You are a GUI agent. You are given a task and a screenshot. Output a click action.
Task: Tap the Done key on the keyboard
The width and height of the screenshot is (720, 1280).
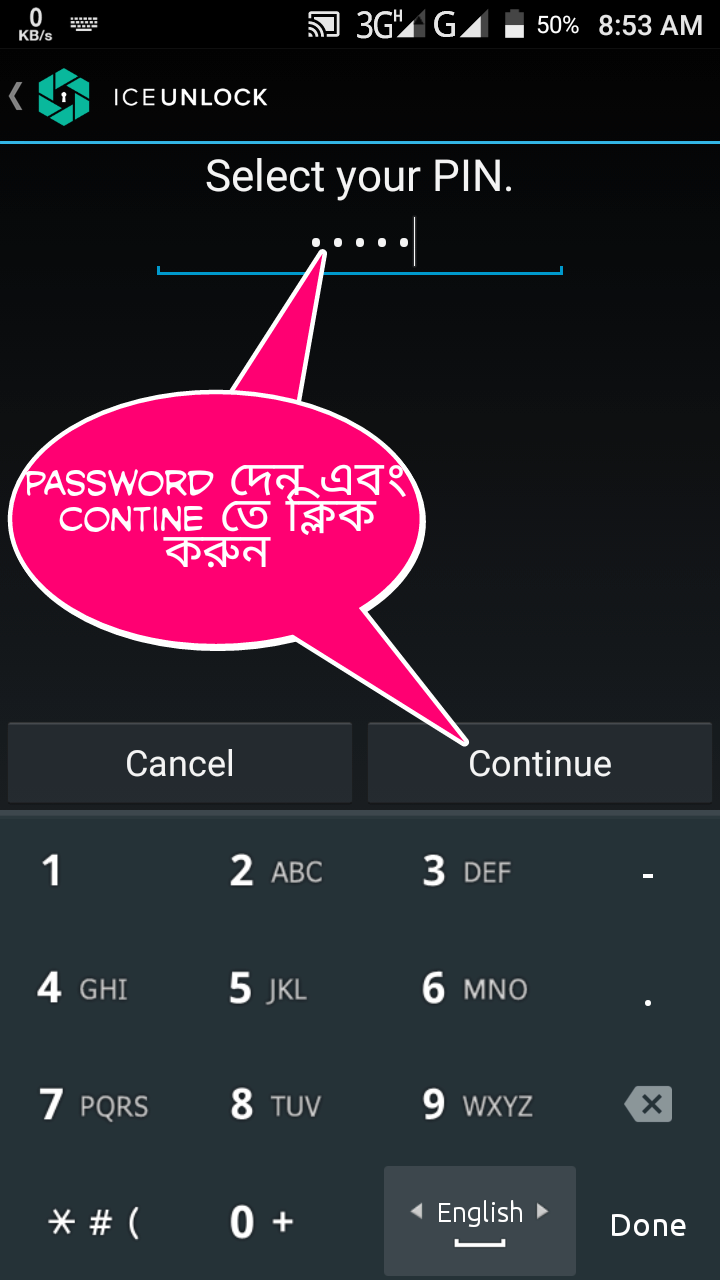[x=648, y=1225]
